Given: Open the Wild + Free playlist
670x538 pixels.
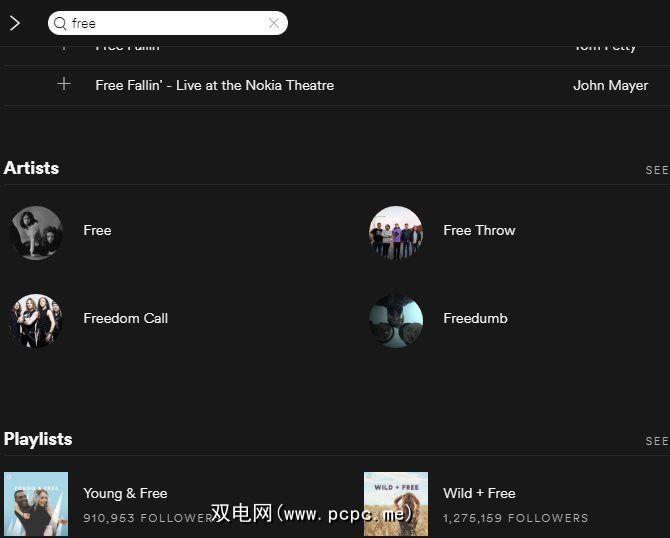Looking at the screenshot, I should pyautogui.click(x=479, y=493).
